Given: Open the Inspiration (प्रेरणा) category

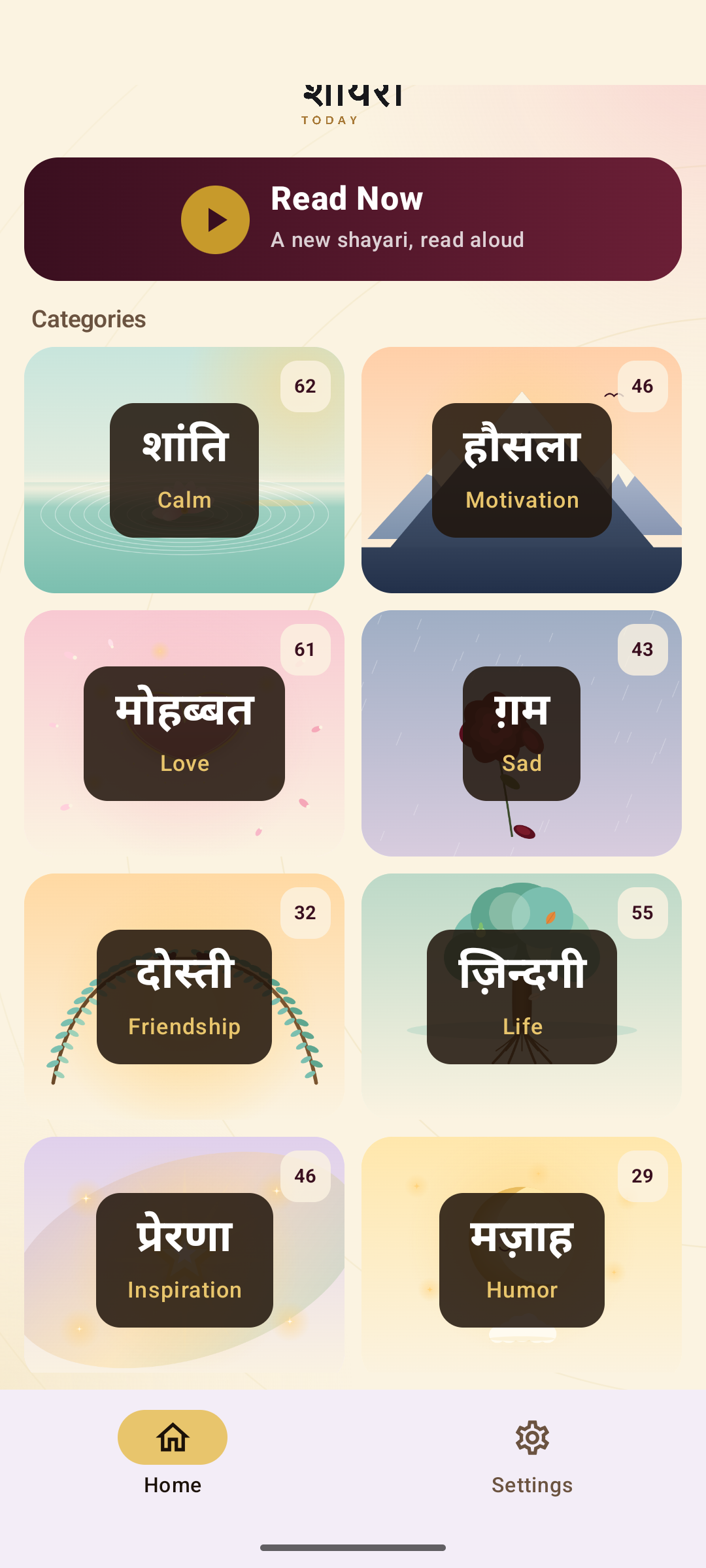Looking at the screenshot, I should (184, 1260).
